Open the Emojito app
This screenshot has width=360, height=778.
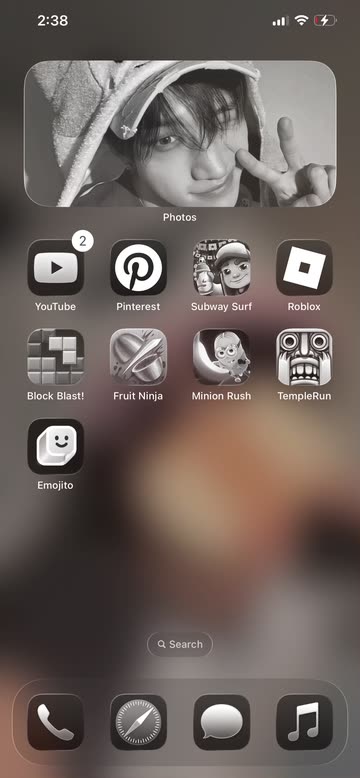click(x=56, y=447)
